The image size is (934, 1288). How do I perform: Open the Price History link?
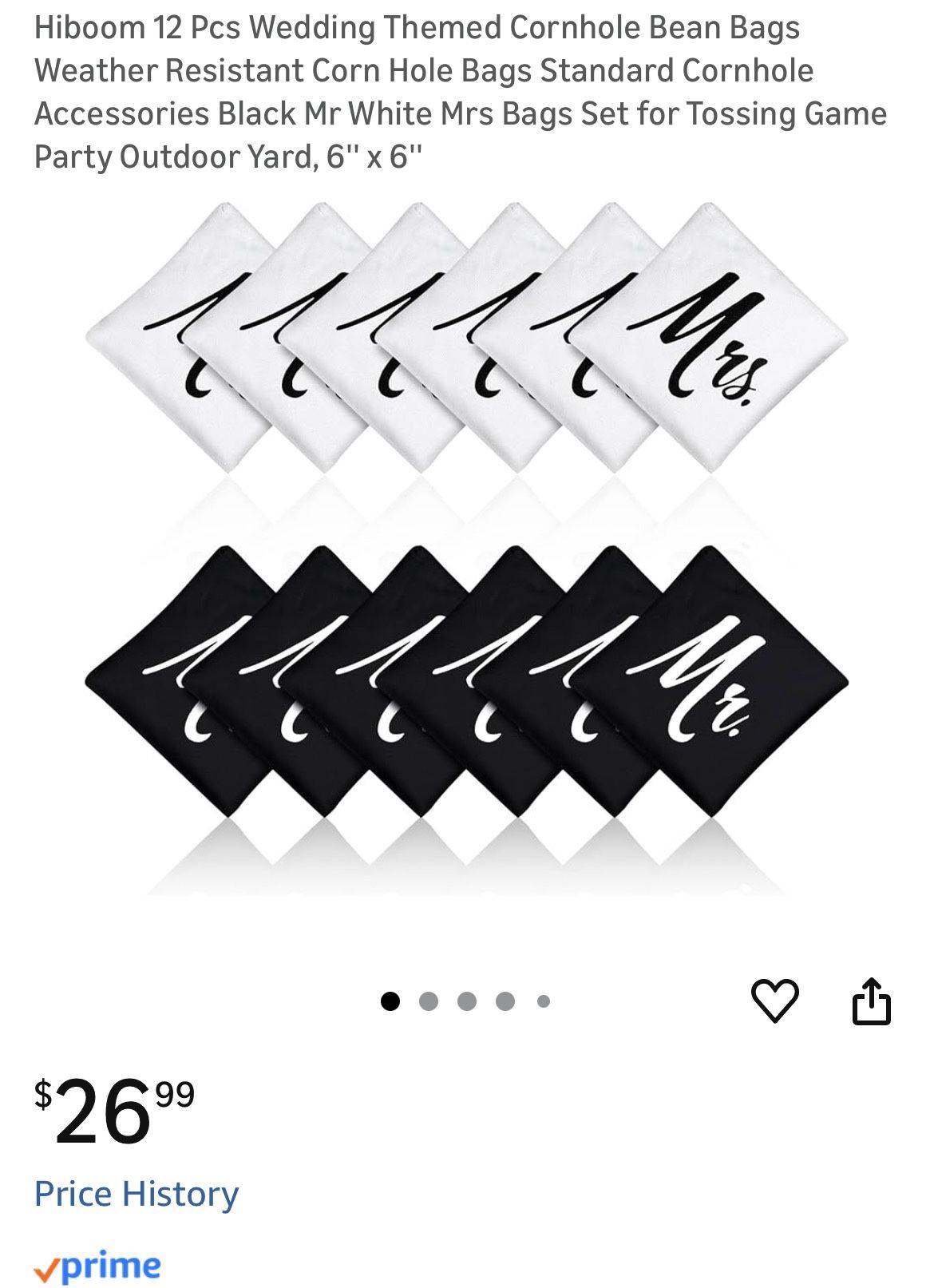coord(137,1194)
